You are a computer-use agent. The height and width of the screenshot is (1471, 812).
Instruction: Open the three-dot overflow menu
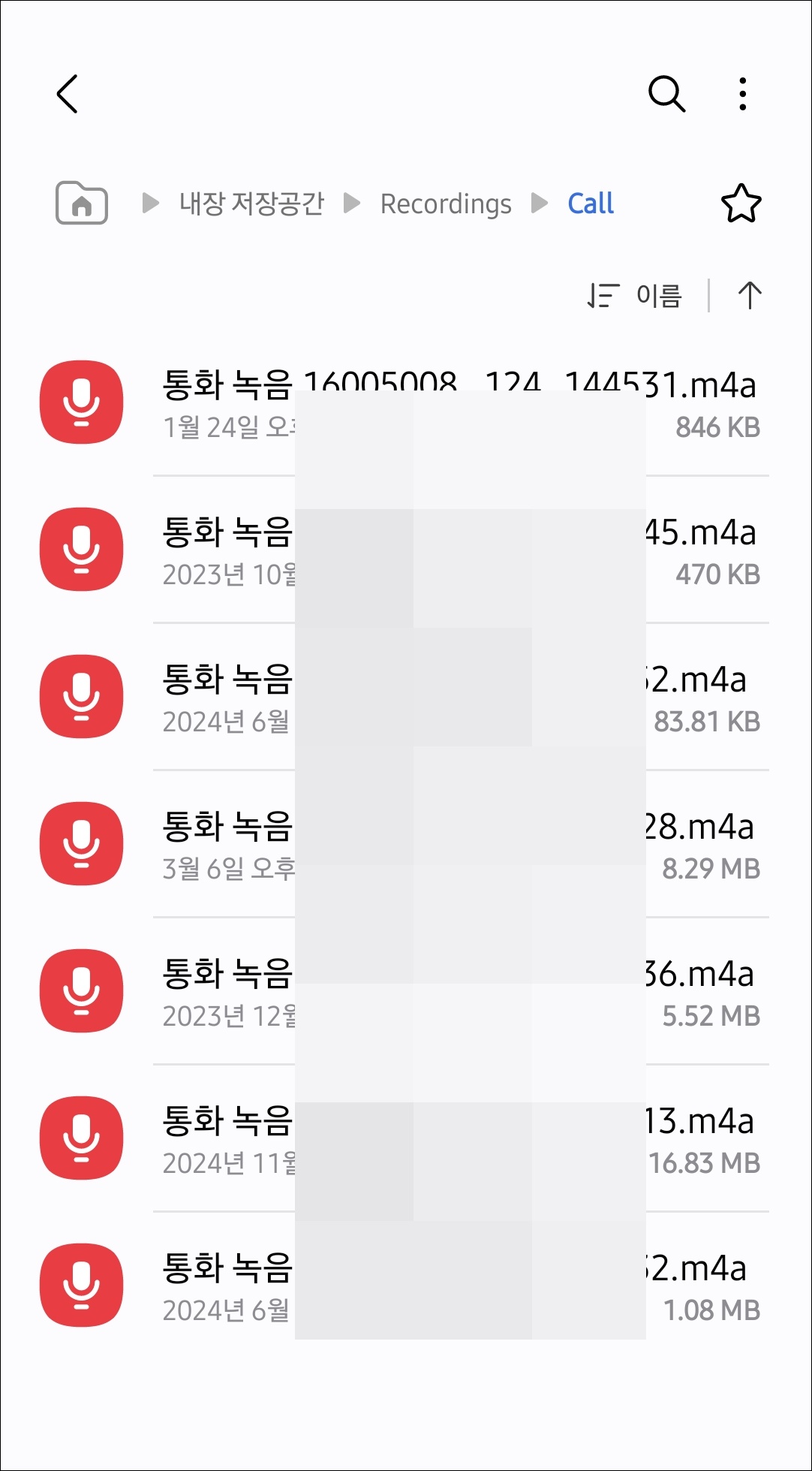pos(742,94)
